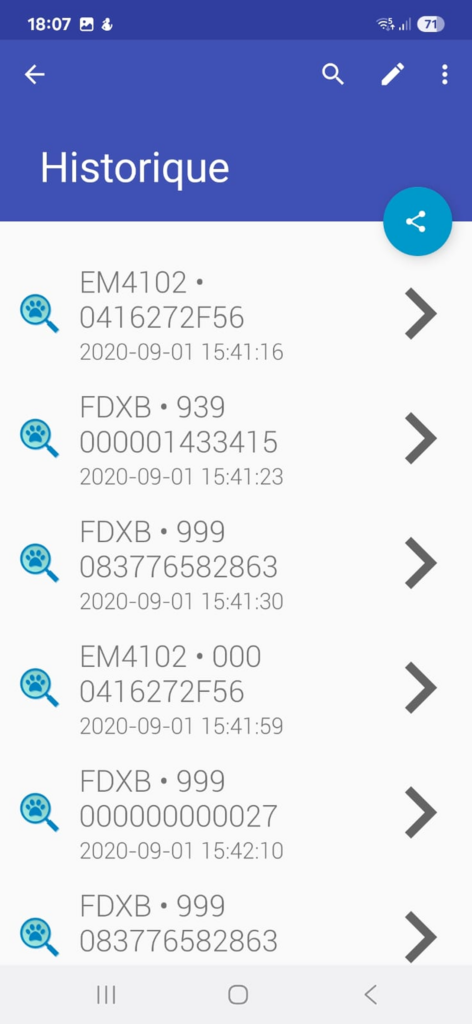472x1024 pixels.
Task: Open the overflow menu
Action: [445, 74]
